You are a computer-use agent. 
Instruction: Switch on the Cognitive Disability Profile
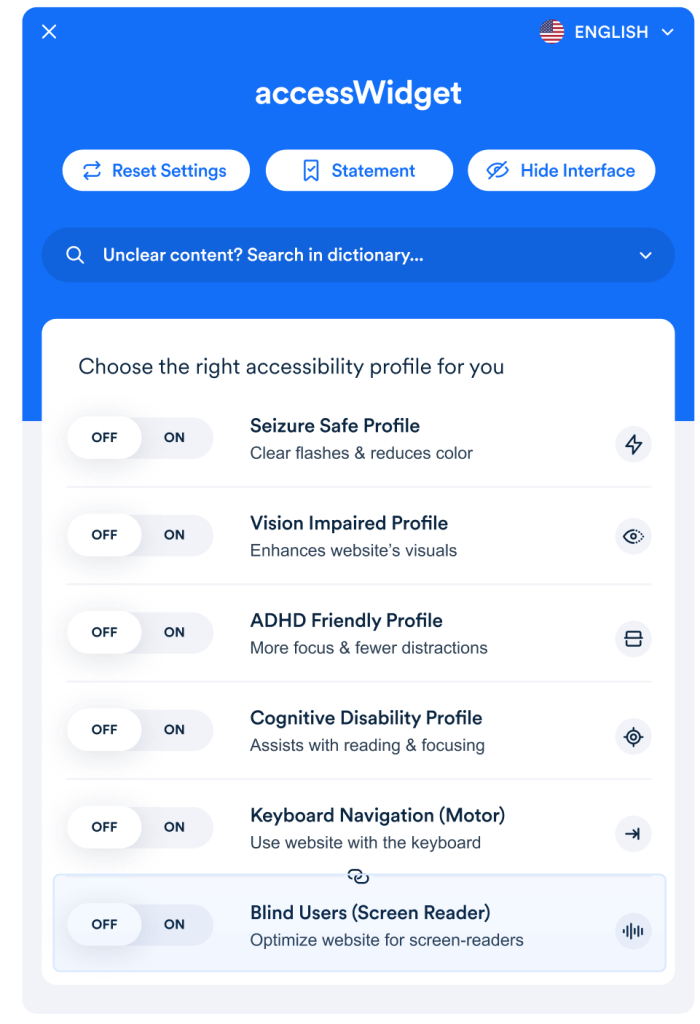(175, 730)
